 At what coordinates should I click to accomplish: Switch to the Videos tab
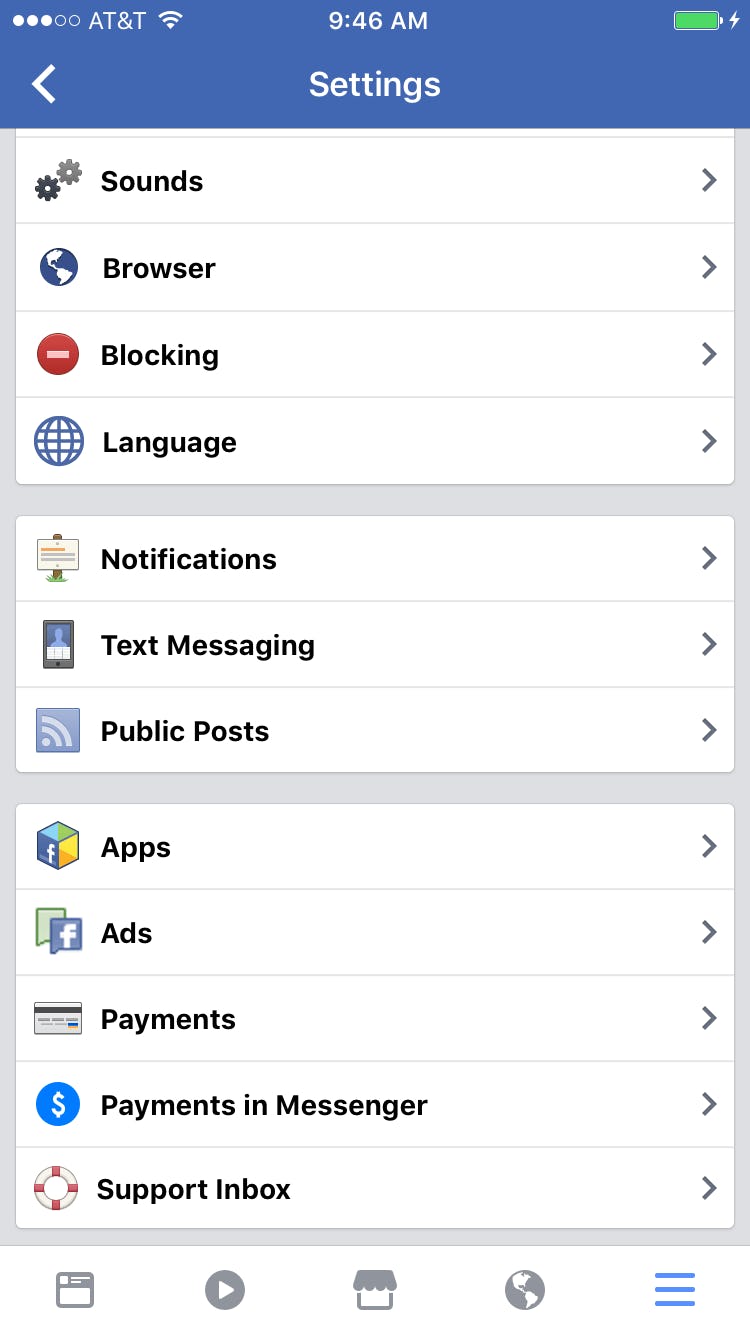point(225,1290)
